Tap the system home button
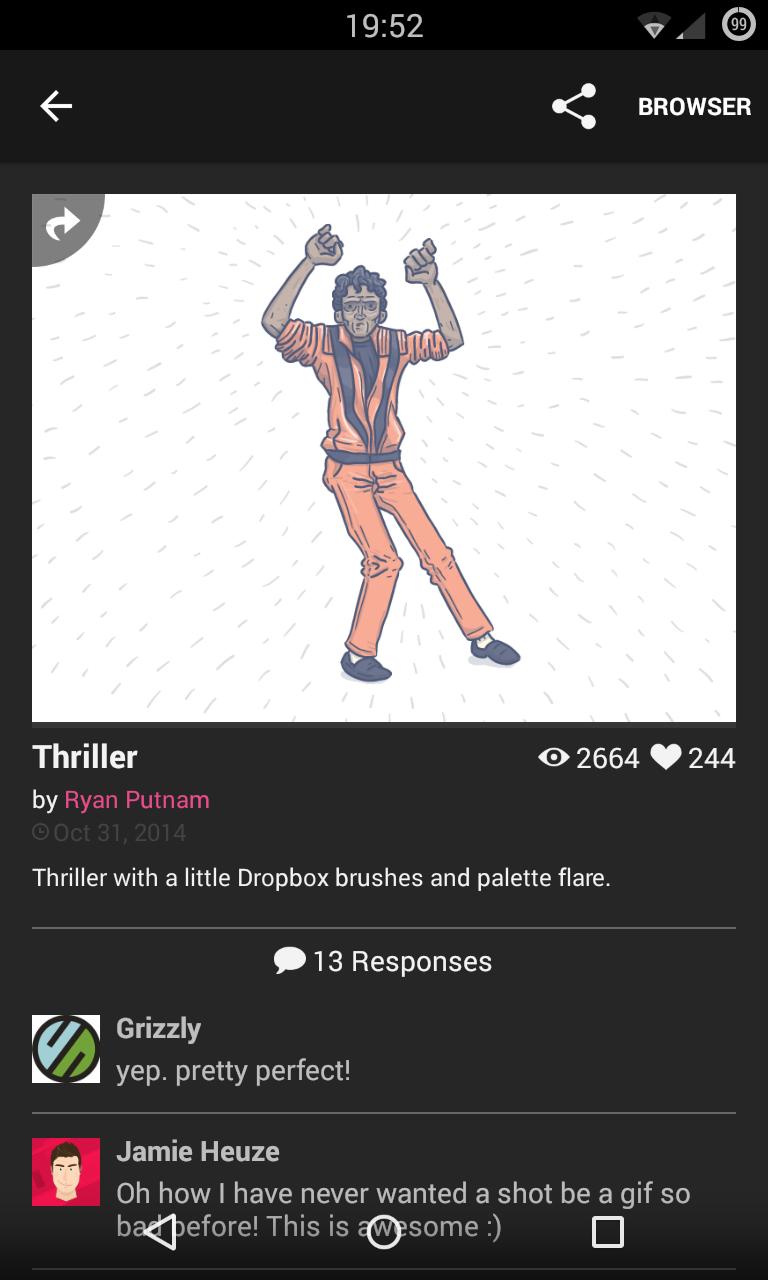Viewport: 768px width, 1280px height. point(384,1232)
